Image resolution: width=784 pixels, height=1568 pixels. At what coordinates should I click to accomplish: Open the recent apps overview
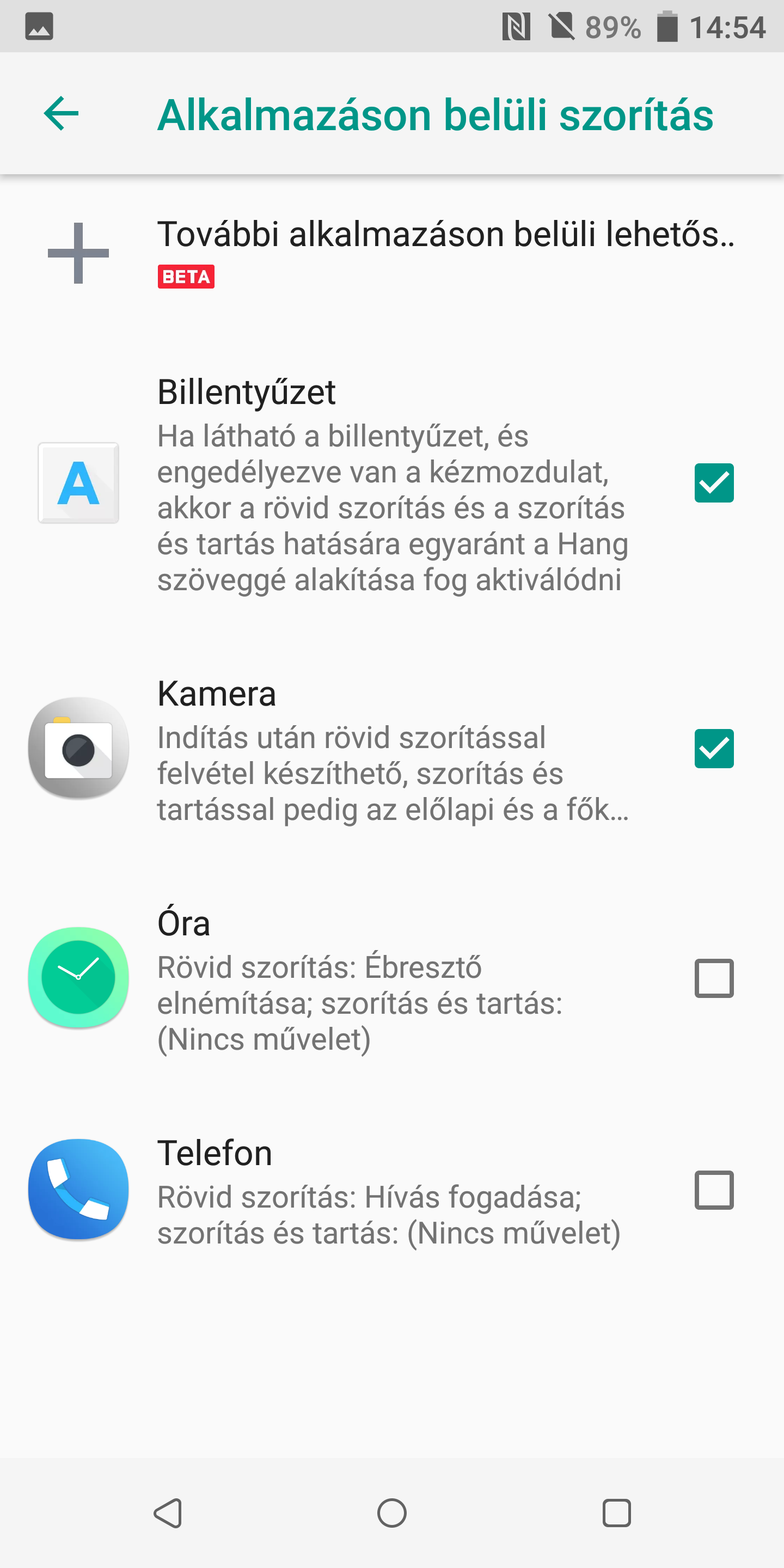pos(616,1513)
